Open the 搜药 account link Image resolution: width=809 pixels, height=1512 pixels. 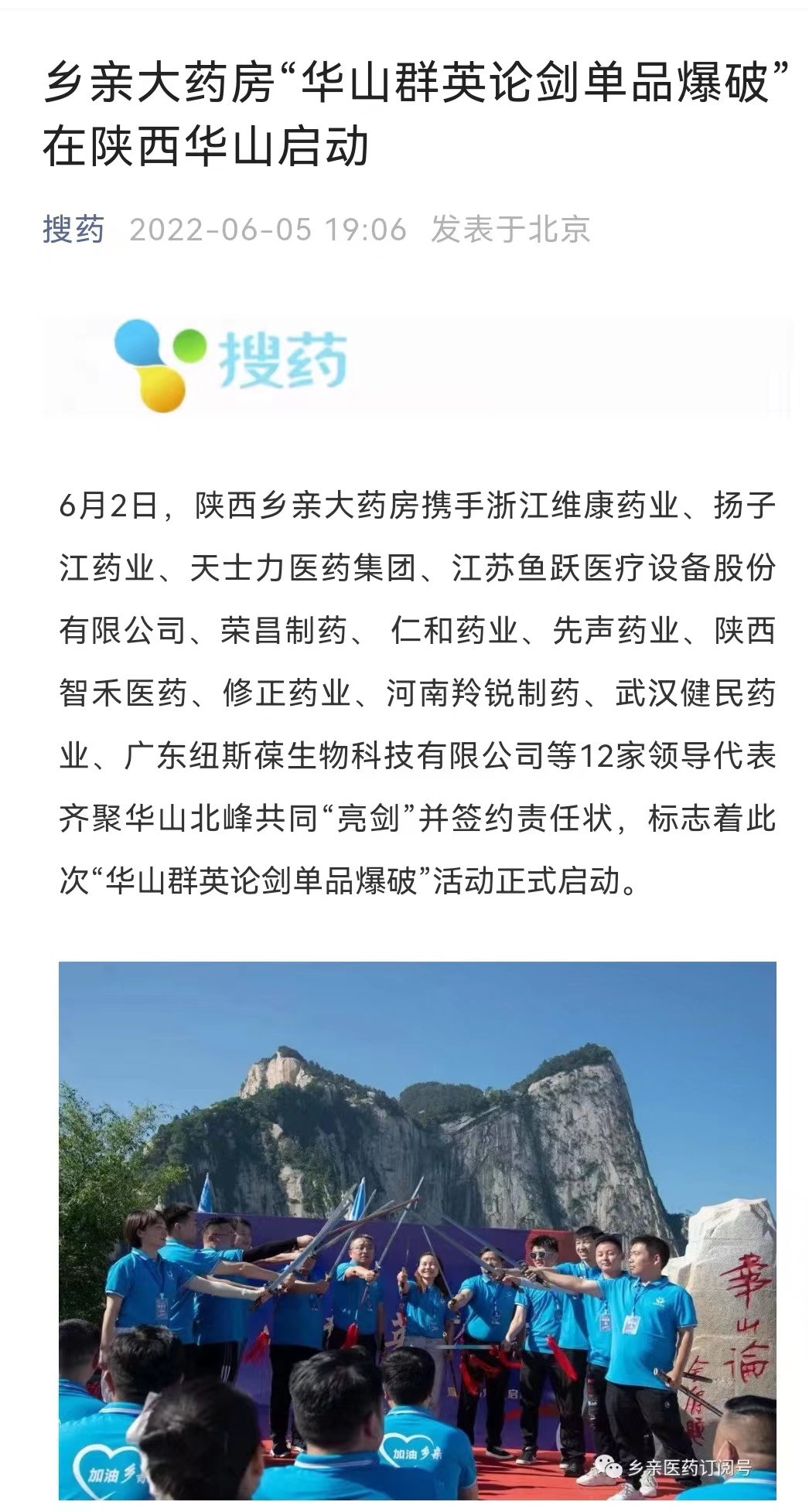[73, 230]
